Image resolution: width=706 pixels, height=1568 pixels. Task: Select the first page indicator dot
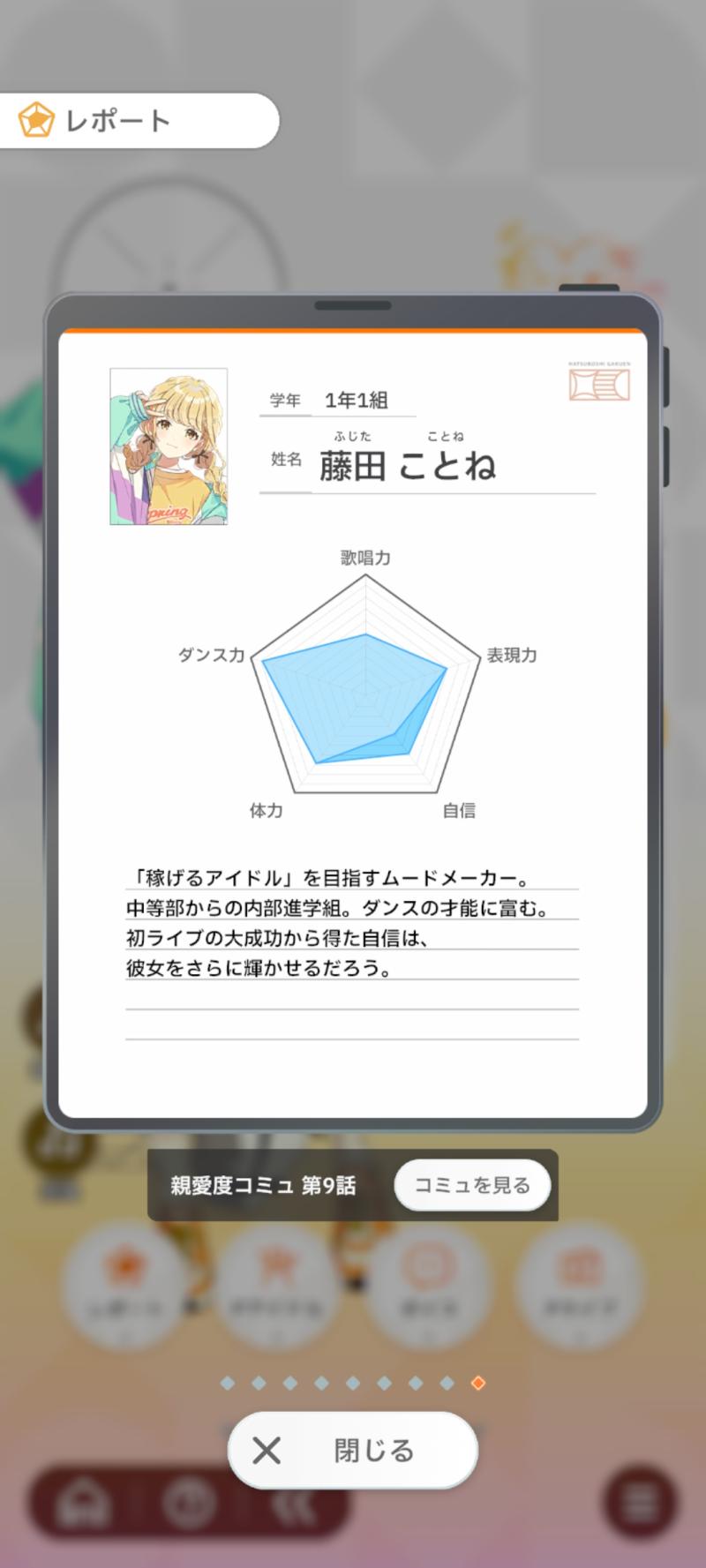[228, 1383]
